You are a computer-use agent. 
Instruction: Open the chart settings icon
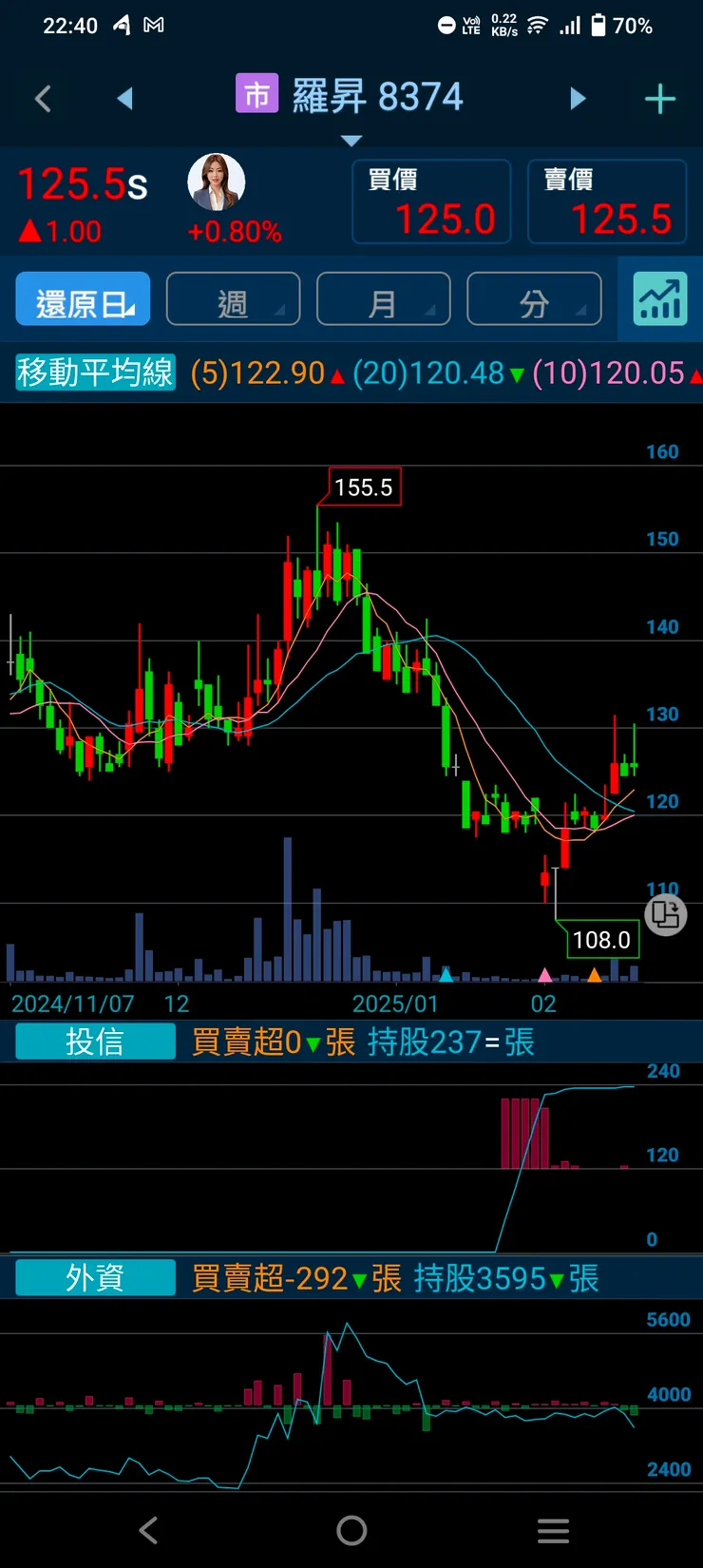point(660,300)
